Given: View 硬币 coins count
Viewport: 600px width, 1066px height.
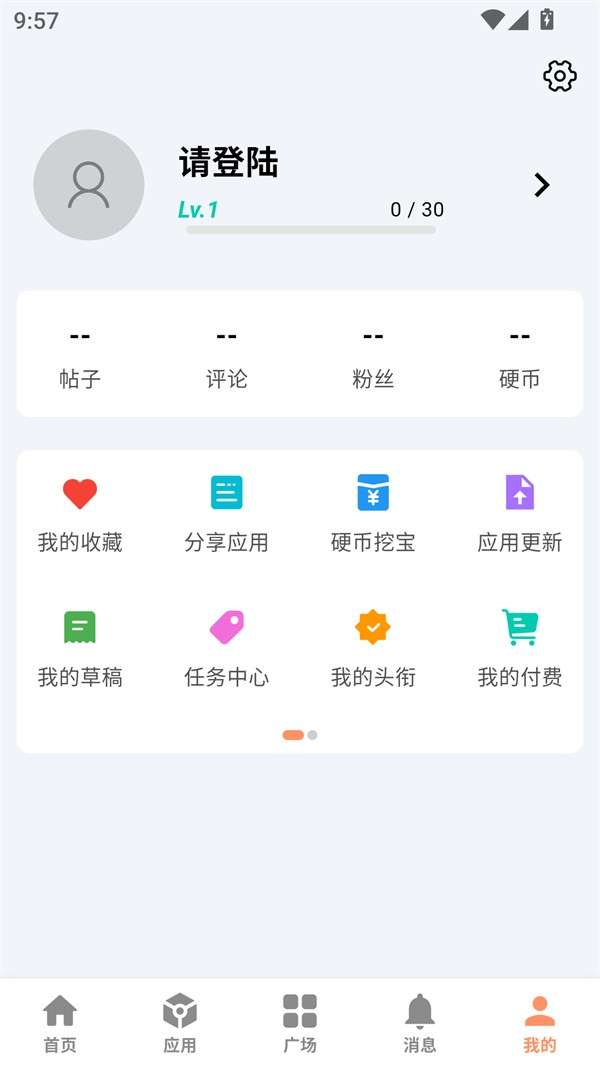Looking at the screenshot, I should point(519,356).
